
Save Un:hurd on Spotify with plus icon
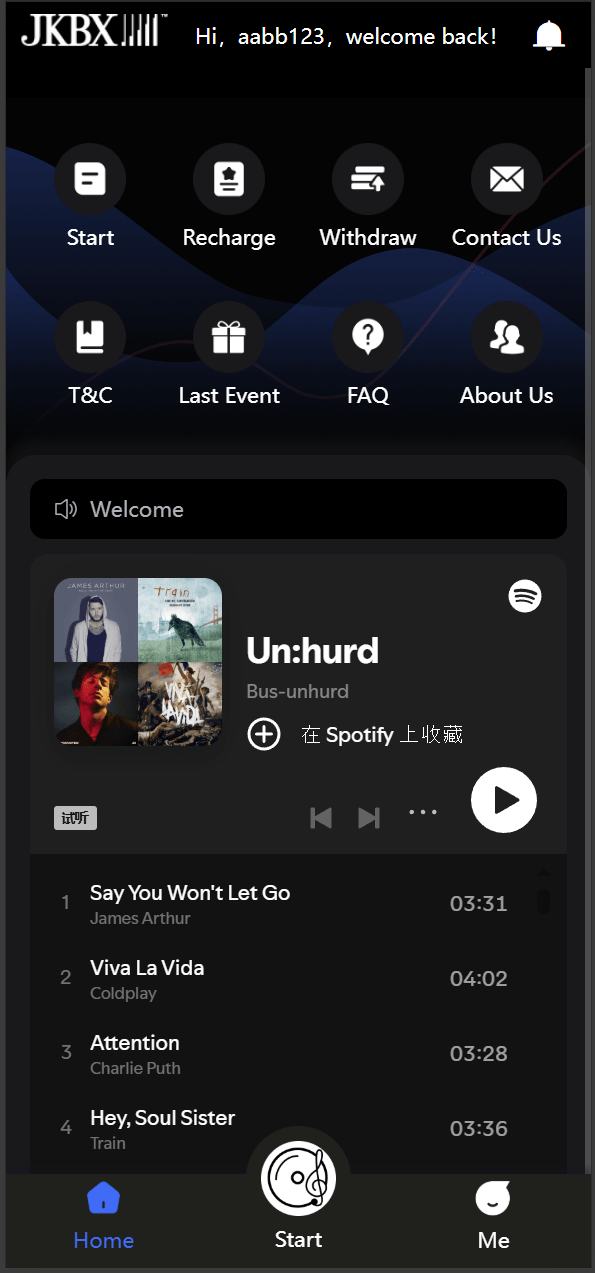264,735
